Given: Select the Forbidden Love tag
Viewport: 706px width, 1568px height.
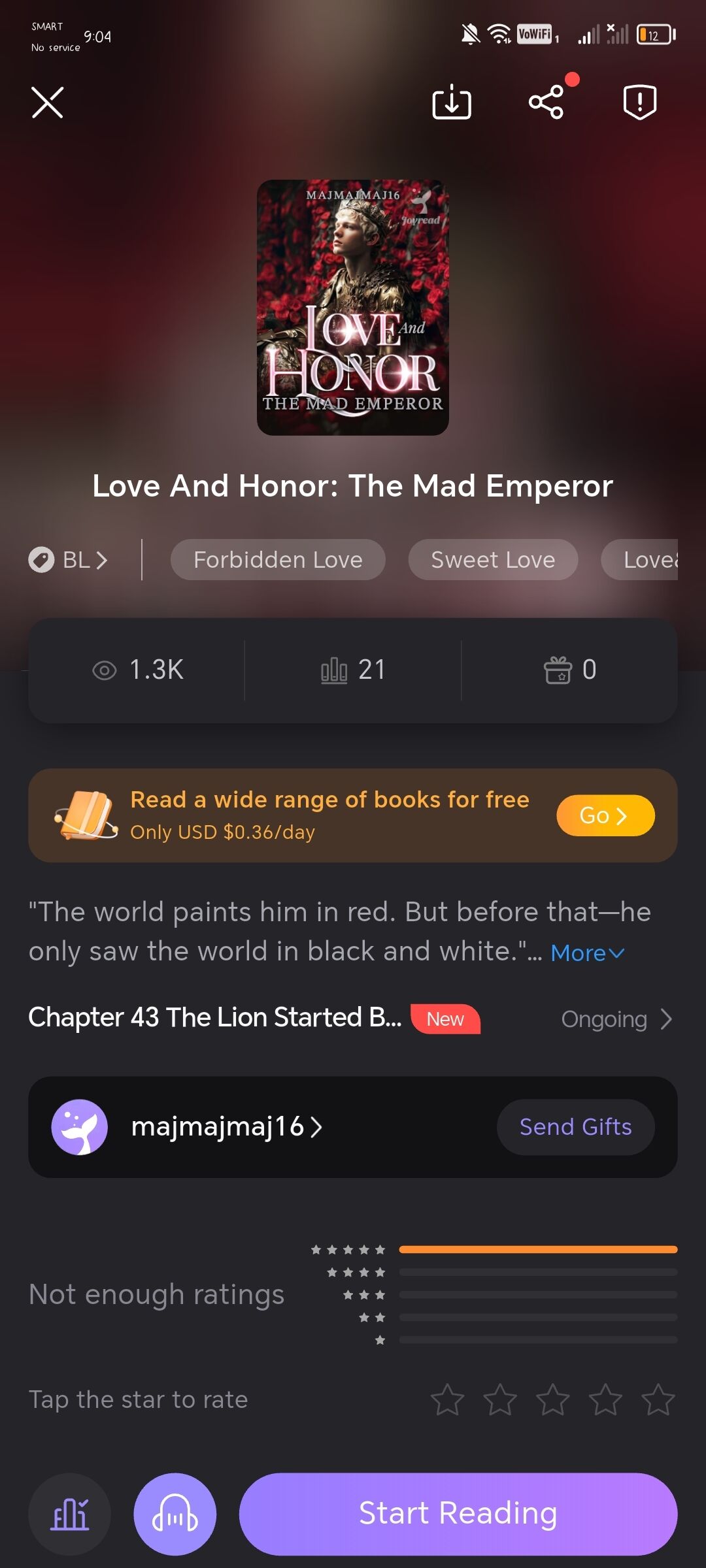Looking at the screenshot, I should pyautogui.click(x=278, y=560).
